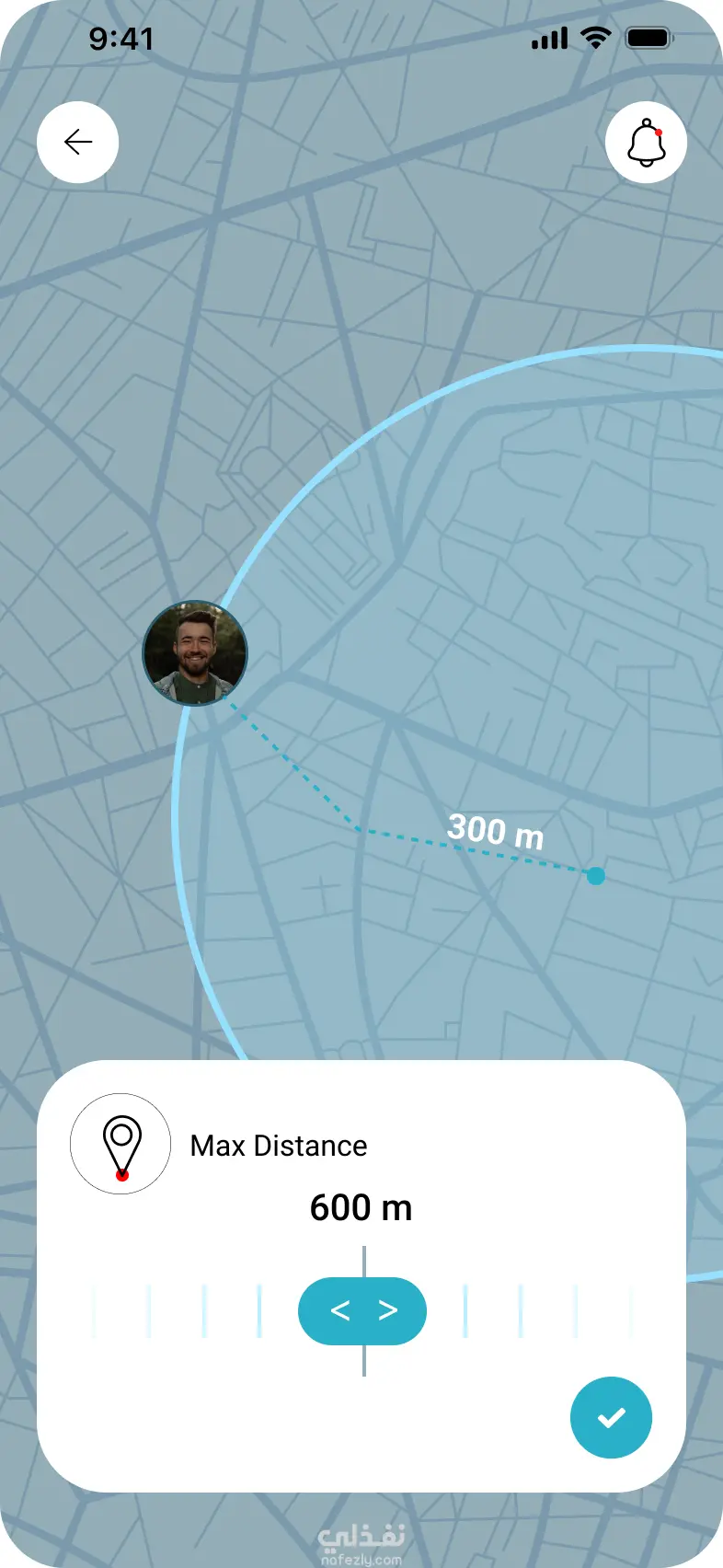Confirm the distance with the checkmark button
This screenshot has height=1568, width=723.
611,1417
